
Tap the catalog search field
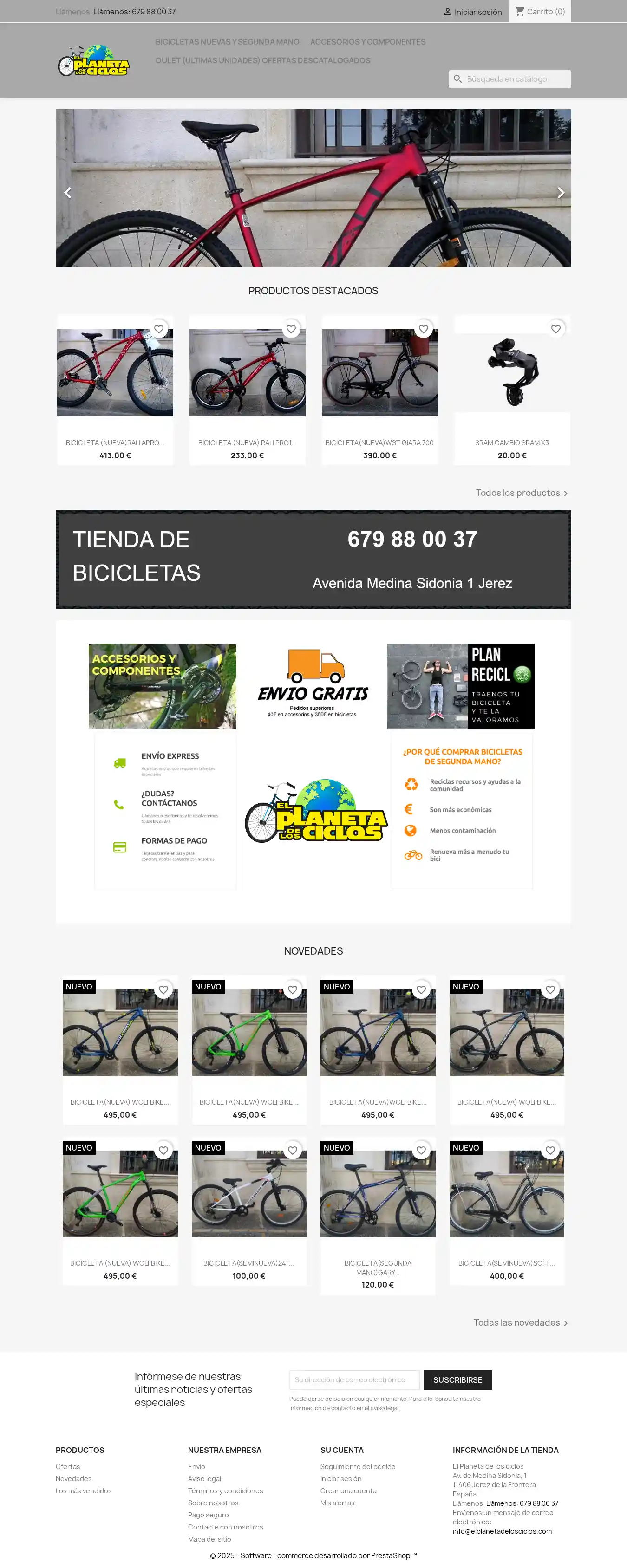click(x=516, y=79)
